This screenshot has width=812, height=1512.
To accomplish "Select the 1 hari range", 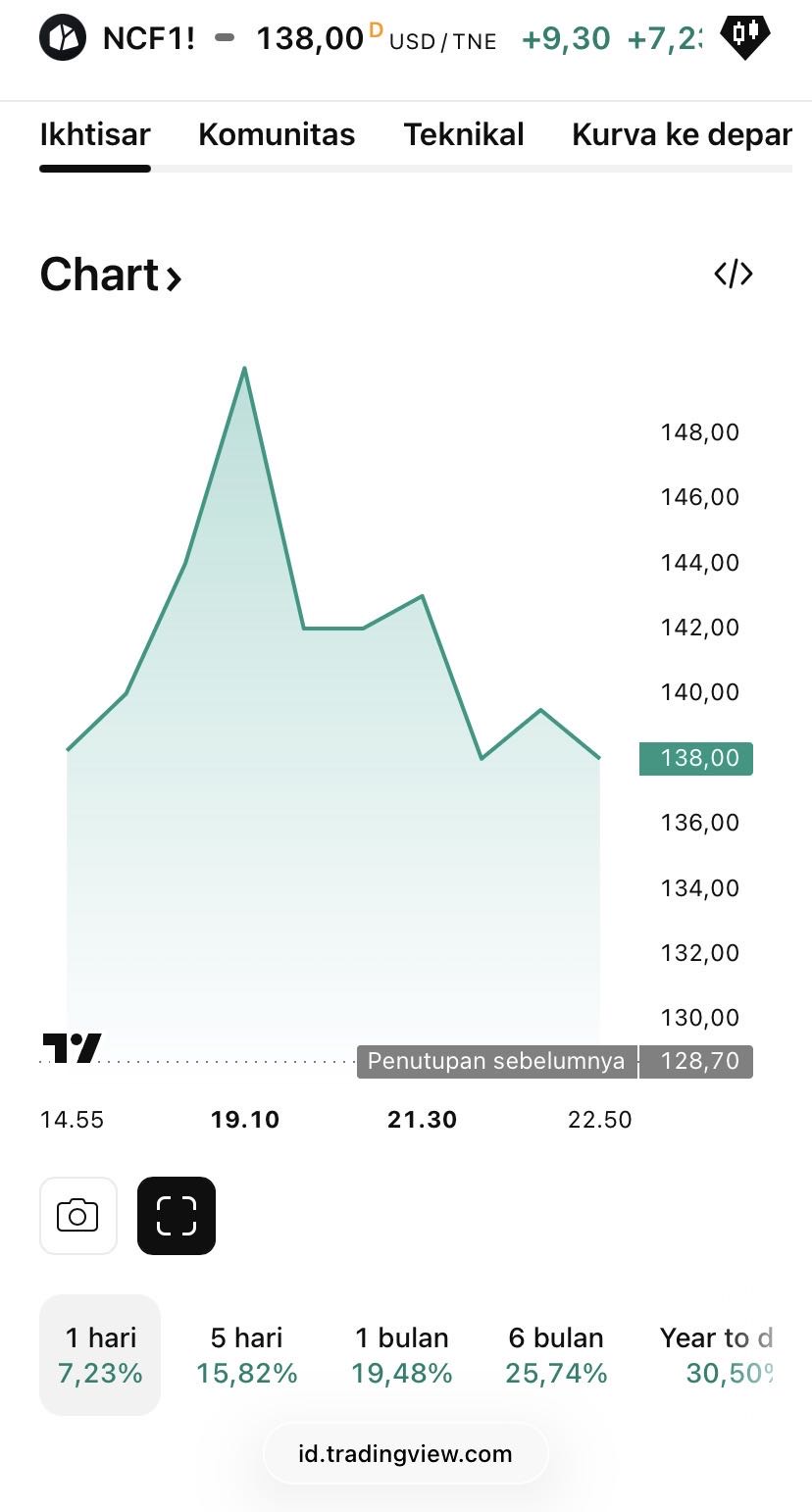I will 100,1354.
